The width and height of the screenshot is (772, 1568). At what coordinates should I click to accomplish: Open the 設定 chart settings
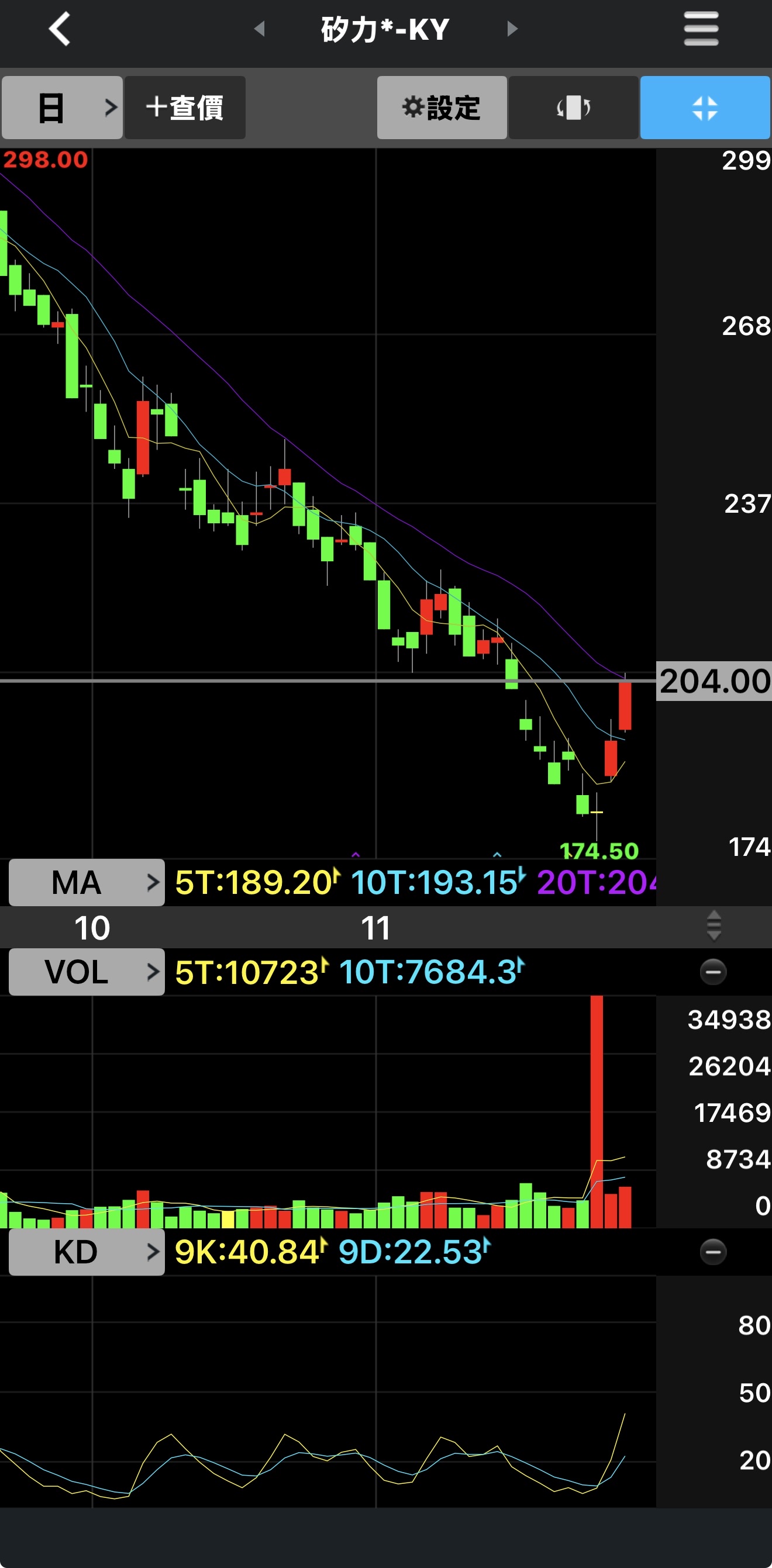coord(442,108)
